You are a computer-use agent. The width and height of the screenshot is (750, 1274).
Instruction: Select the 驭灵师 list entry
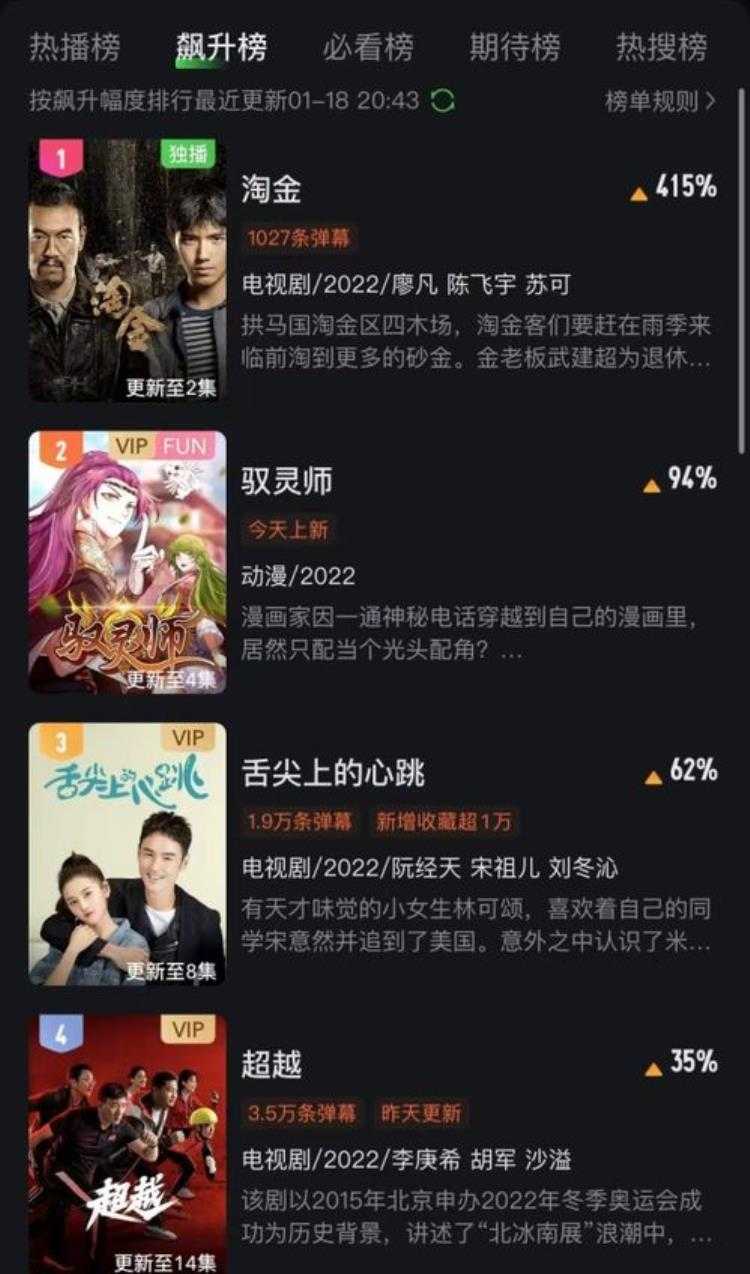tap(287, 482)
